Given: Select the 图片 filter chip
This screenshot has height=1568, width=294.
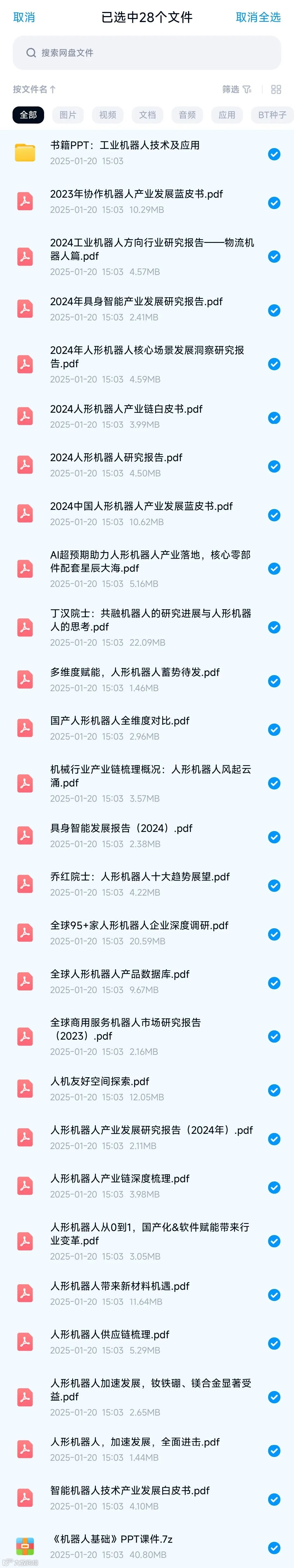Looking at the screenshot, I should pos(68,115).
